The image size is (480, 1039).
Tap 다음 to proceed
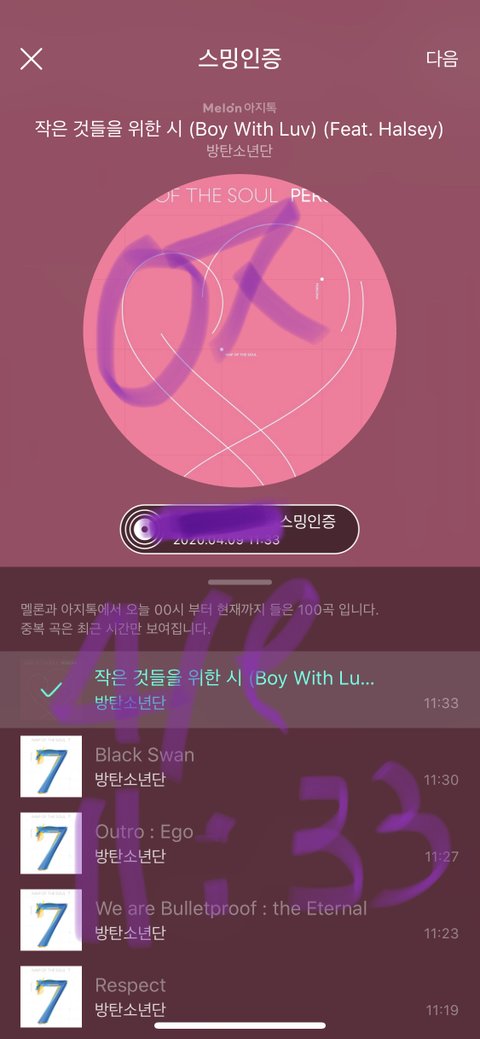tap(442, 58)
